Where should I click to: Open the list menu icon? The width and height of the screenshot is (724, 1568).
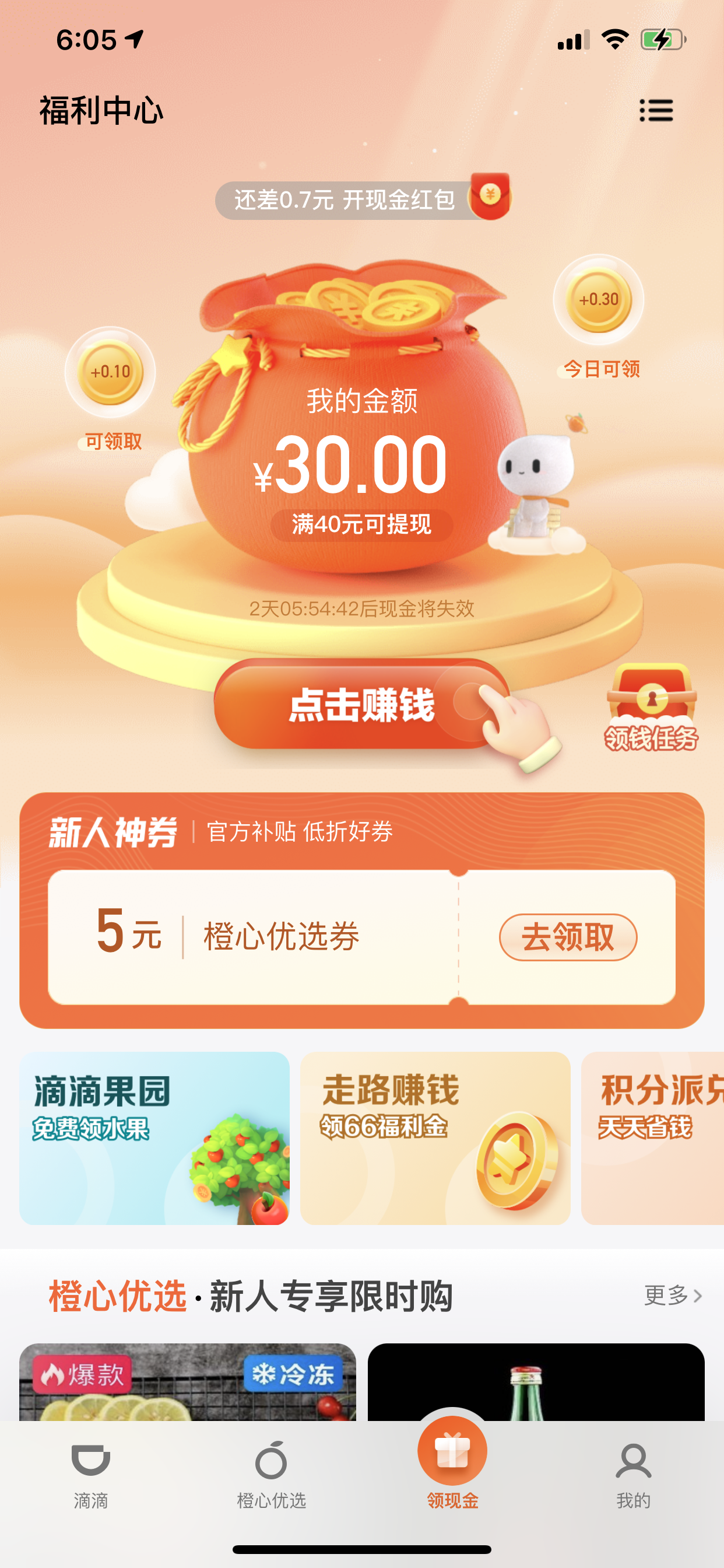pyautogui.click(x=656, y=110)
